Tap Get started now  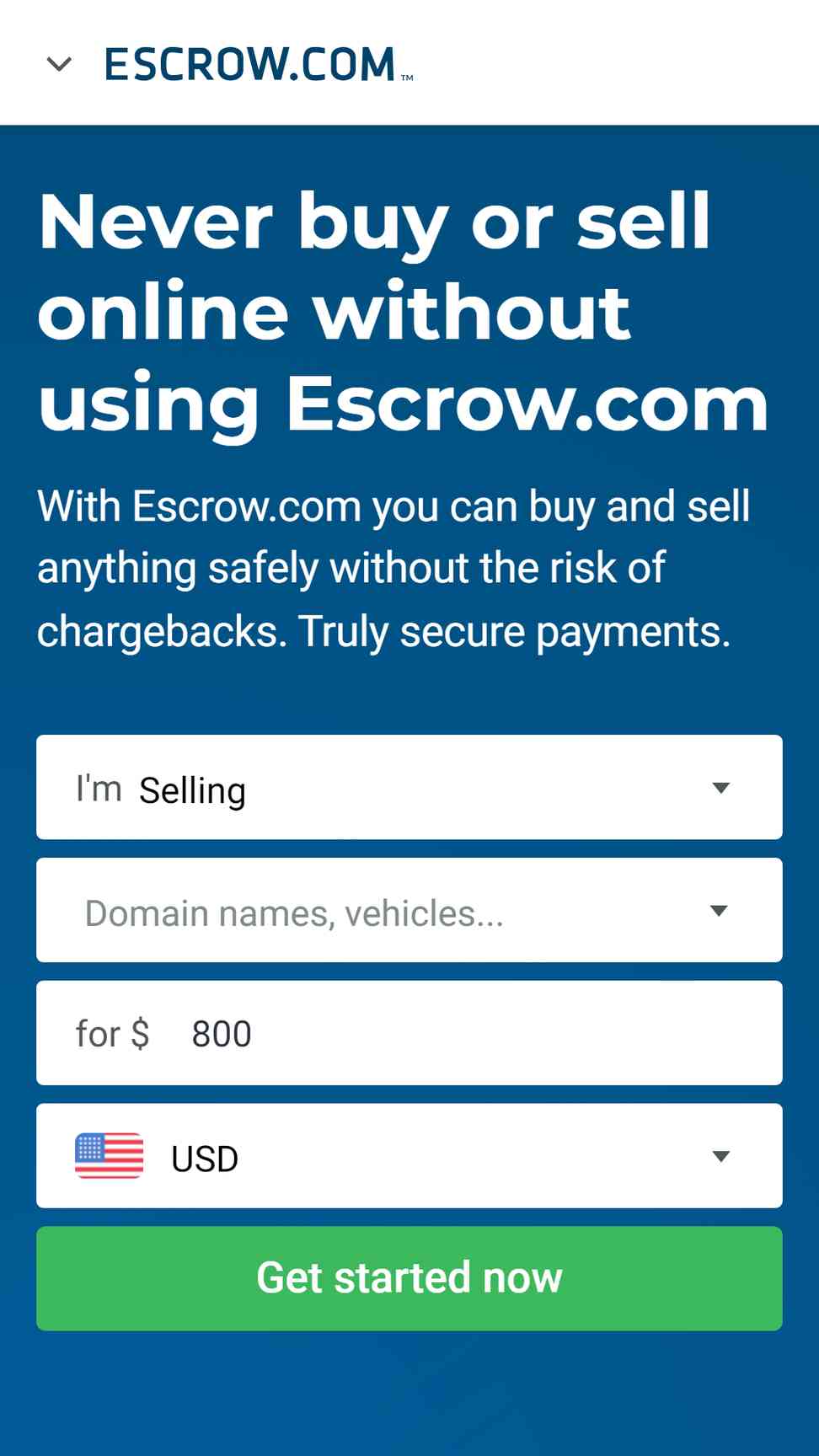[x=409, y=1278]
